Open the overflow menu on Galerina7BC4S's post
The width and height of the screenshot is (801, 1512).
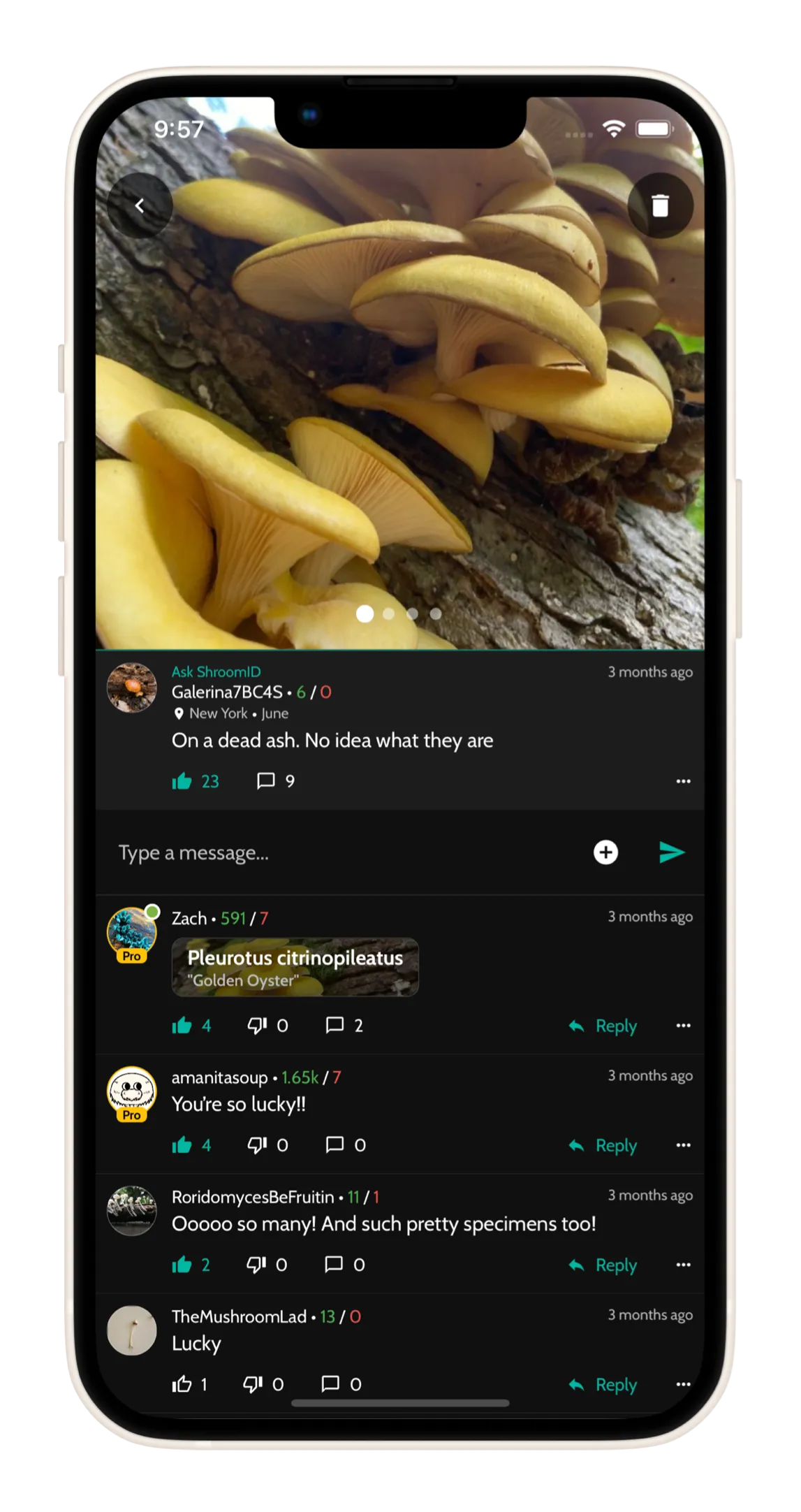tap(683, 781)
